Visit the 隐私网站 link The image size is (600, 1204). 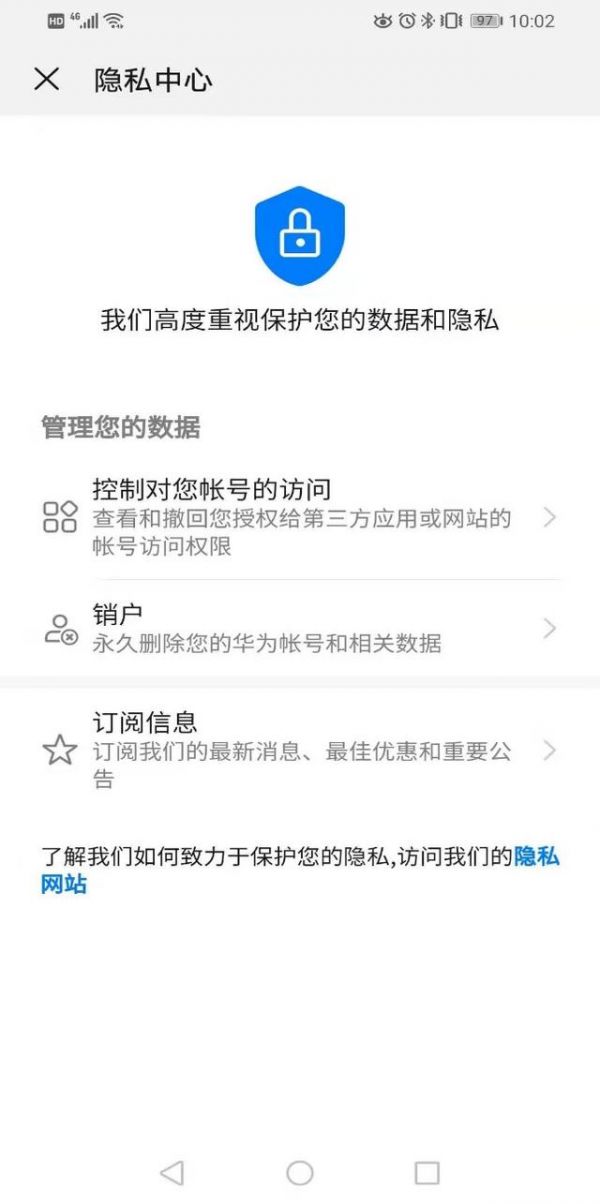[535, 857]
